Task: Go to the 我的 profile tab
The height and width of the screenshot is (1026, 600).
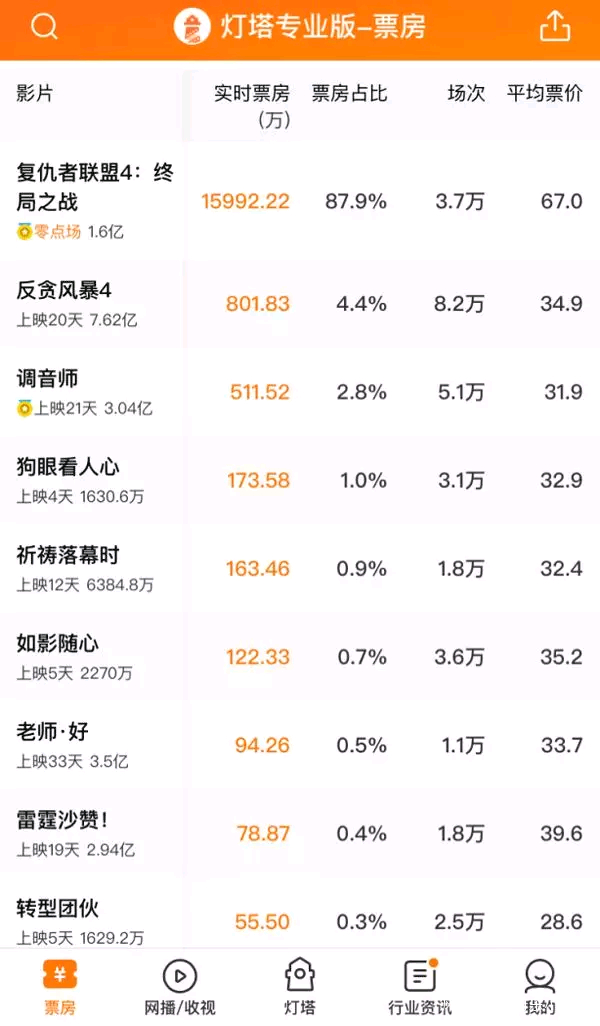Action: click(x=540, y=987)
